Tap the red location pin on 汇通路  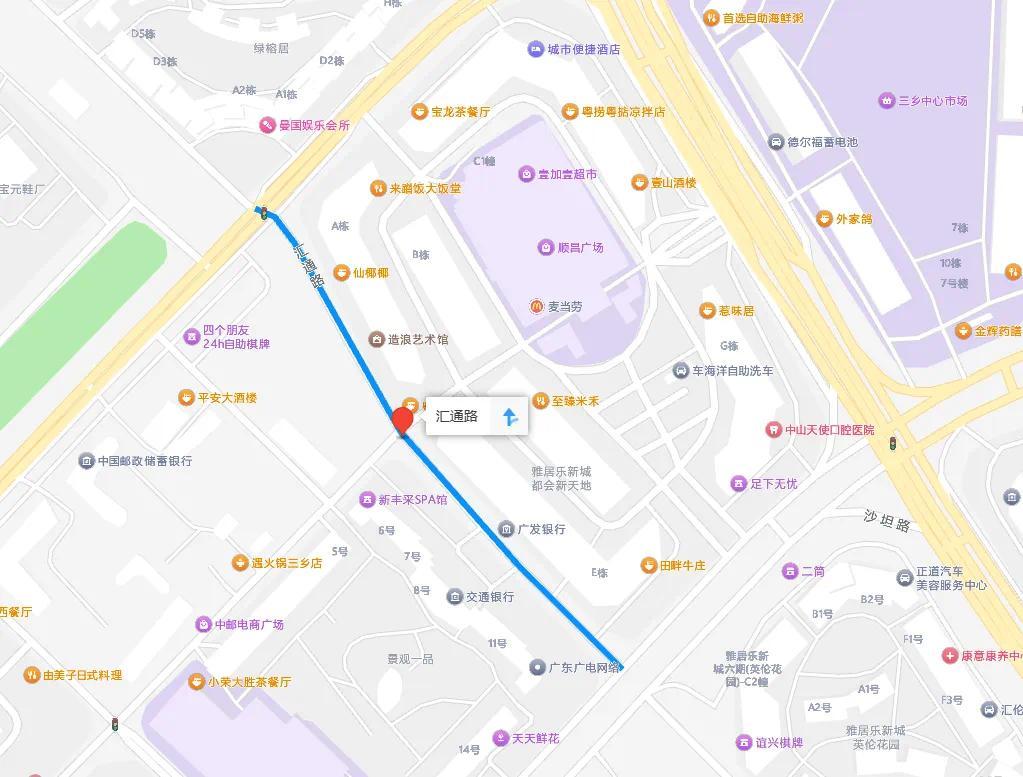point(403,420)
